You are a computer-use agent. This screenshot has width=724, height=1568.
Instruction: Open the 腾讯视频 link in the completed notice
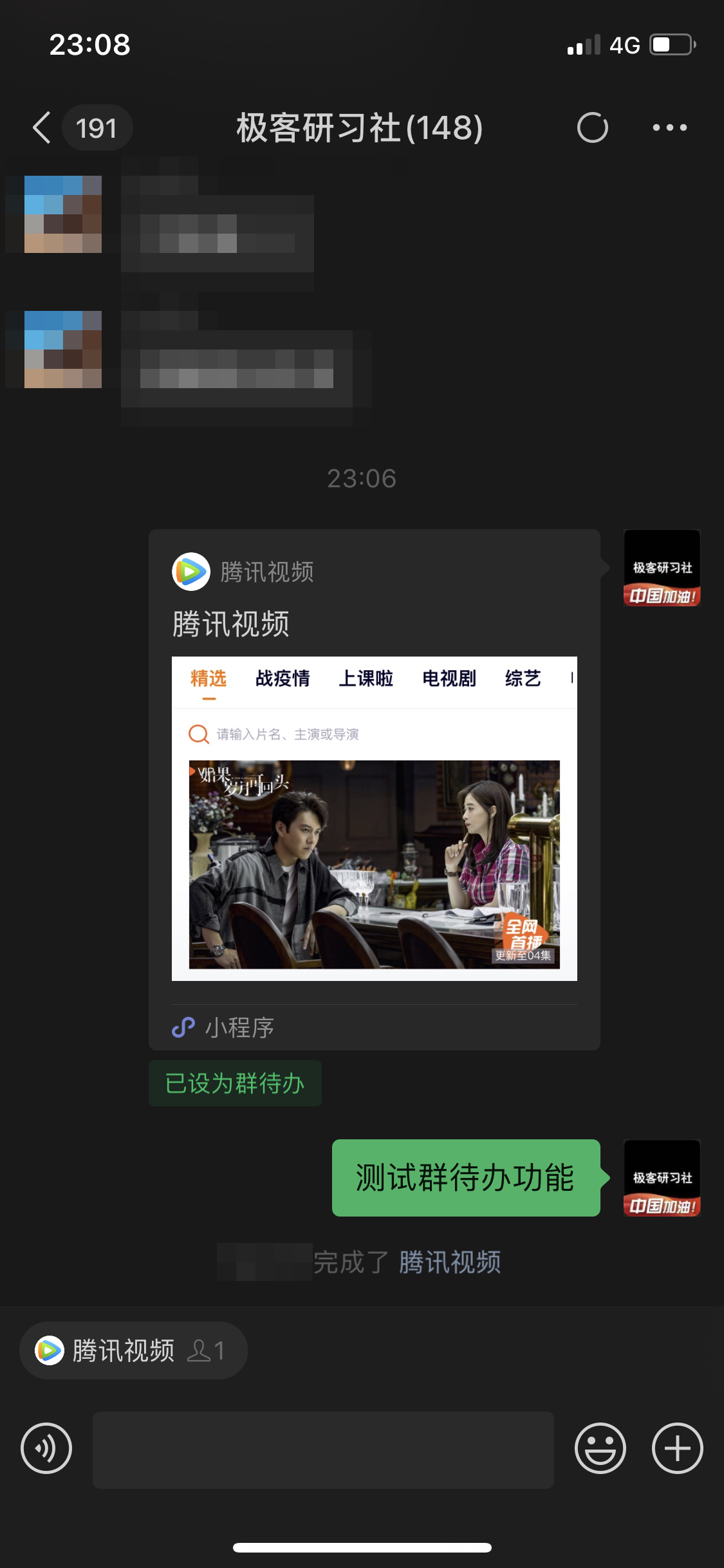point(450,1262)
